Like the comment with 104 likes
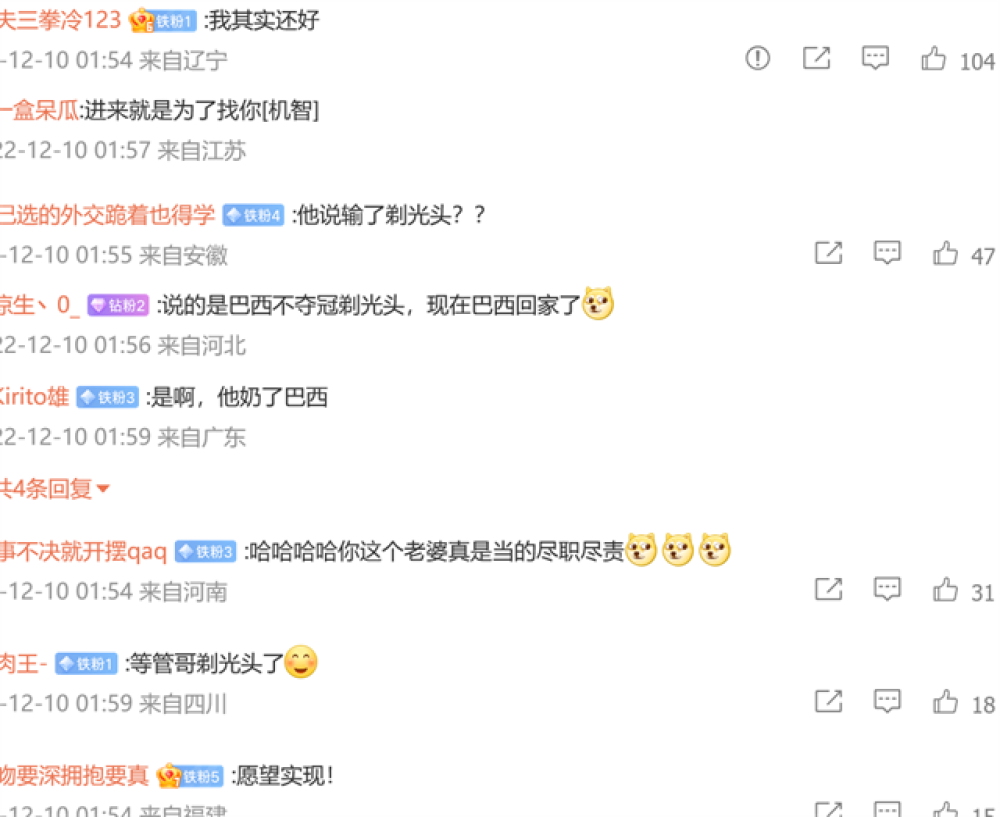Screen dimensions: 1000x817 [x=934, y=59]
